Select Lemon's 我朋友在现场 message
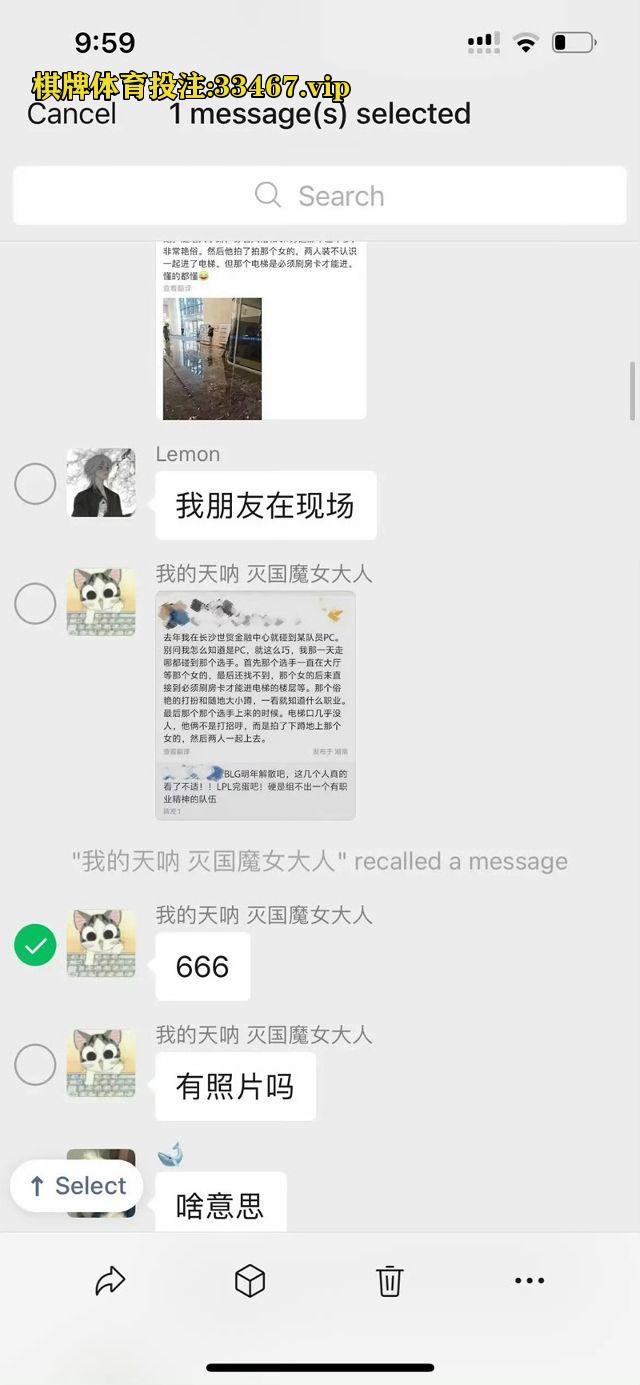This screenshot has height=1385, width=640. pos(35,484)
